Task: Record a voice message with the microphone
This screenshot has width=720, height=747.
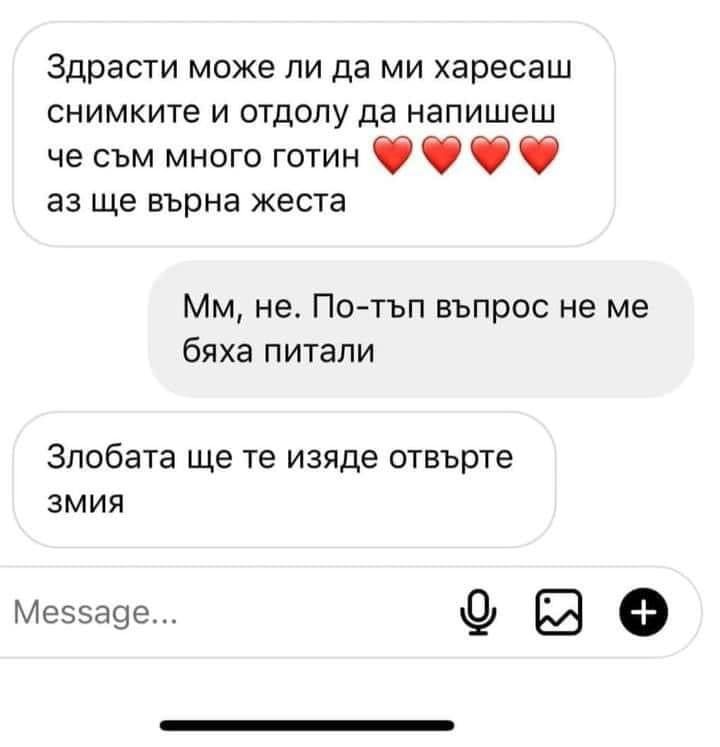Action: 482,611
